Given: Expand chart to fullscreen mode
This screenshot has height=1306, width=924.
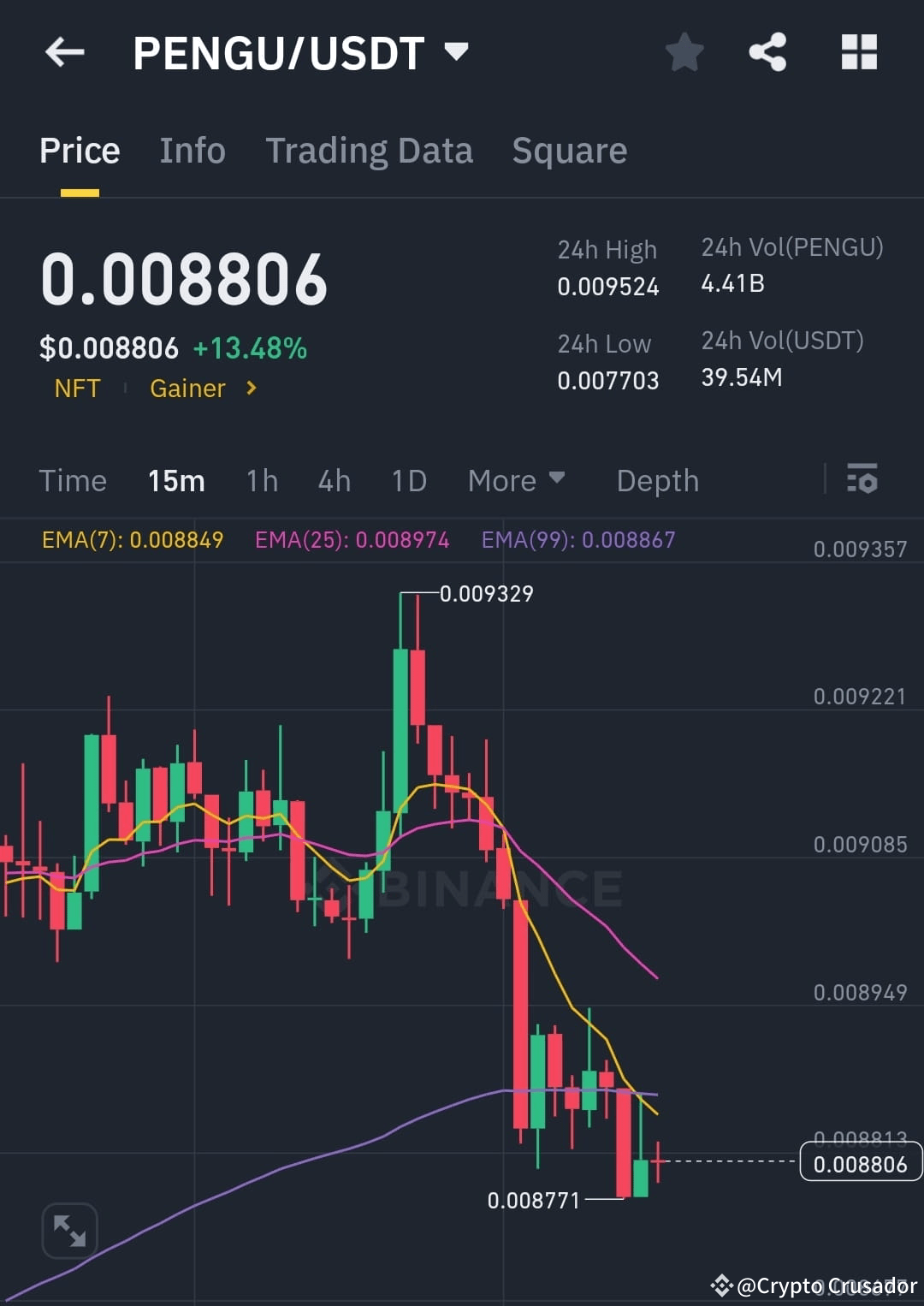Looking at the screenshot, I should point(69,1231).
